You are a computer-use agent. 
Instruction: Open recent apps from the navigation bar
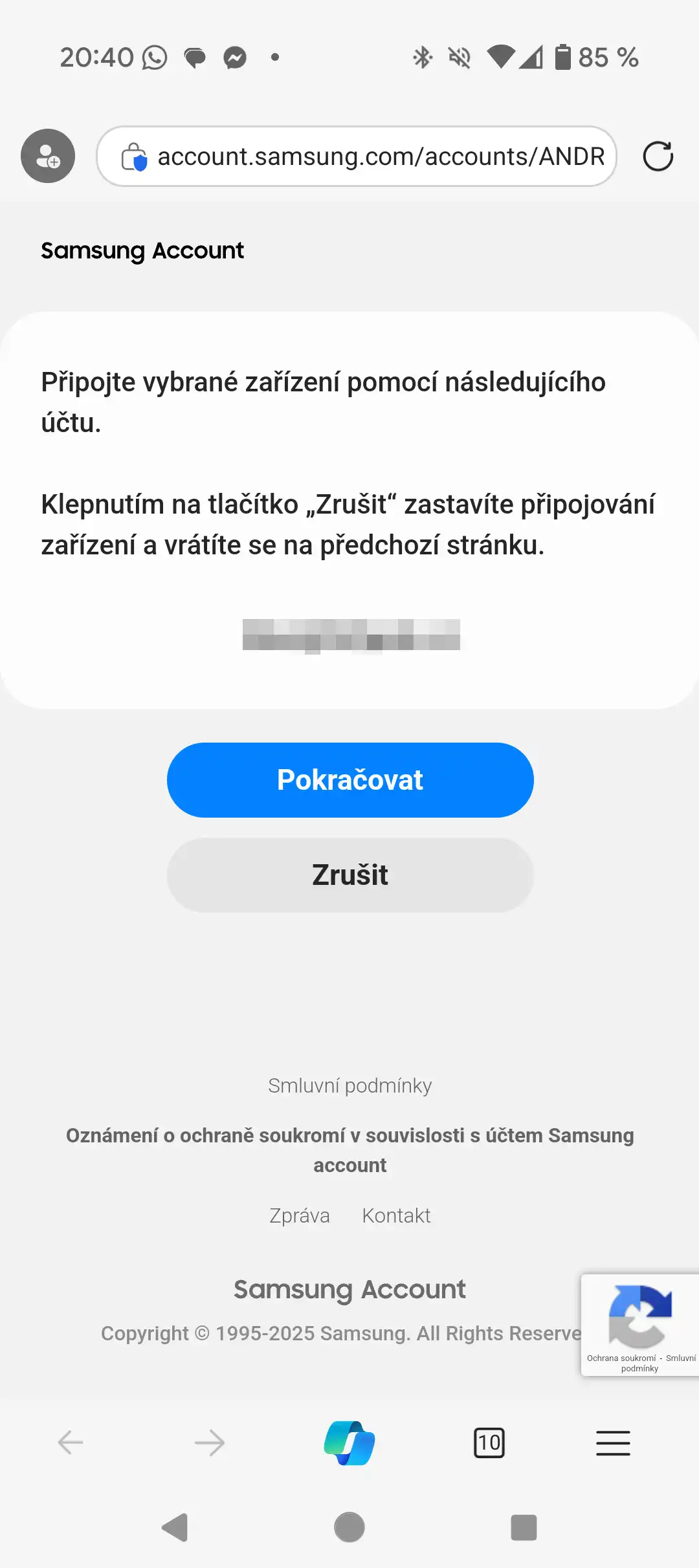524,1527
